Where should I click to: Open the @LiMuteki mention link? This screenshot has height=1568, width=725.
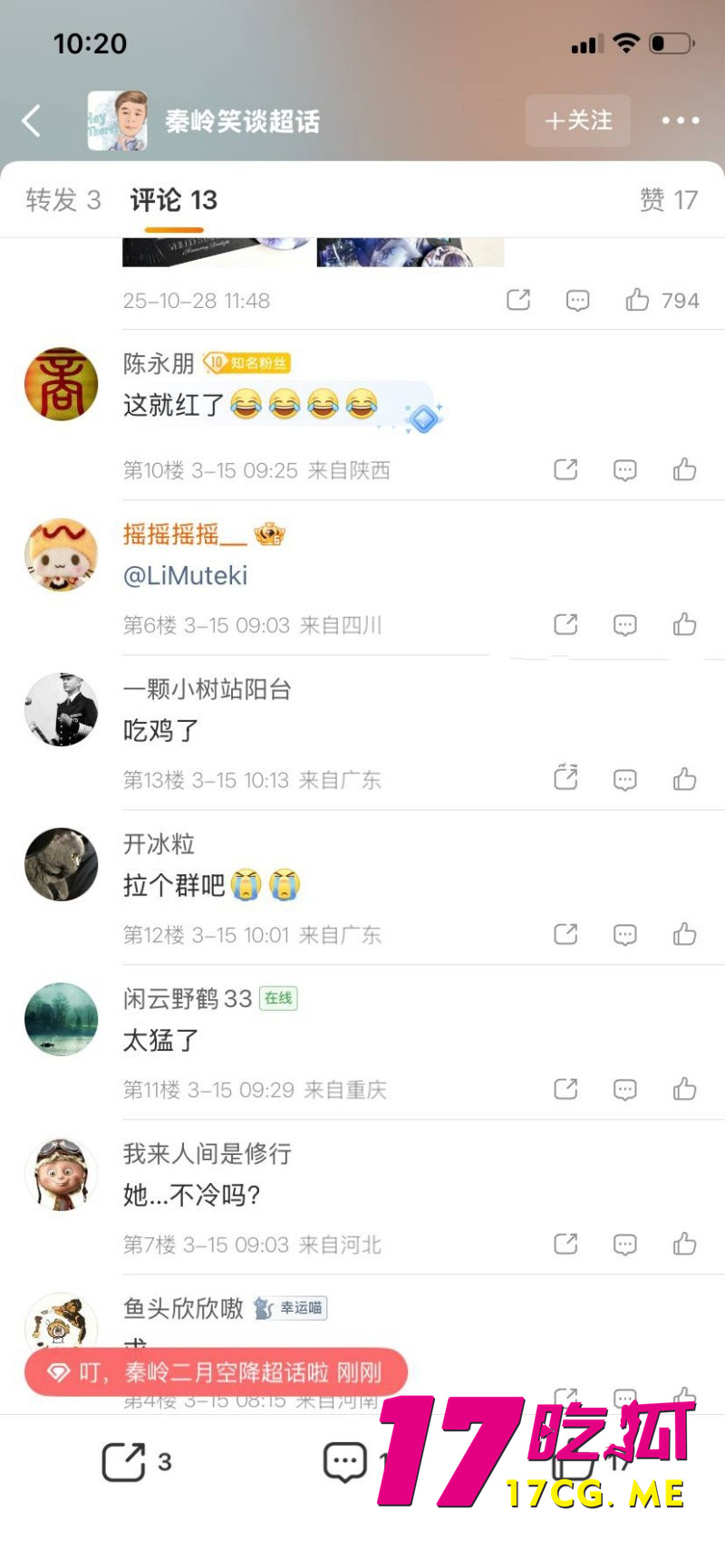186,574
